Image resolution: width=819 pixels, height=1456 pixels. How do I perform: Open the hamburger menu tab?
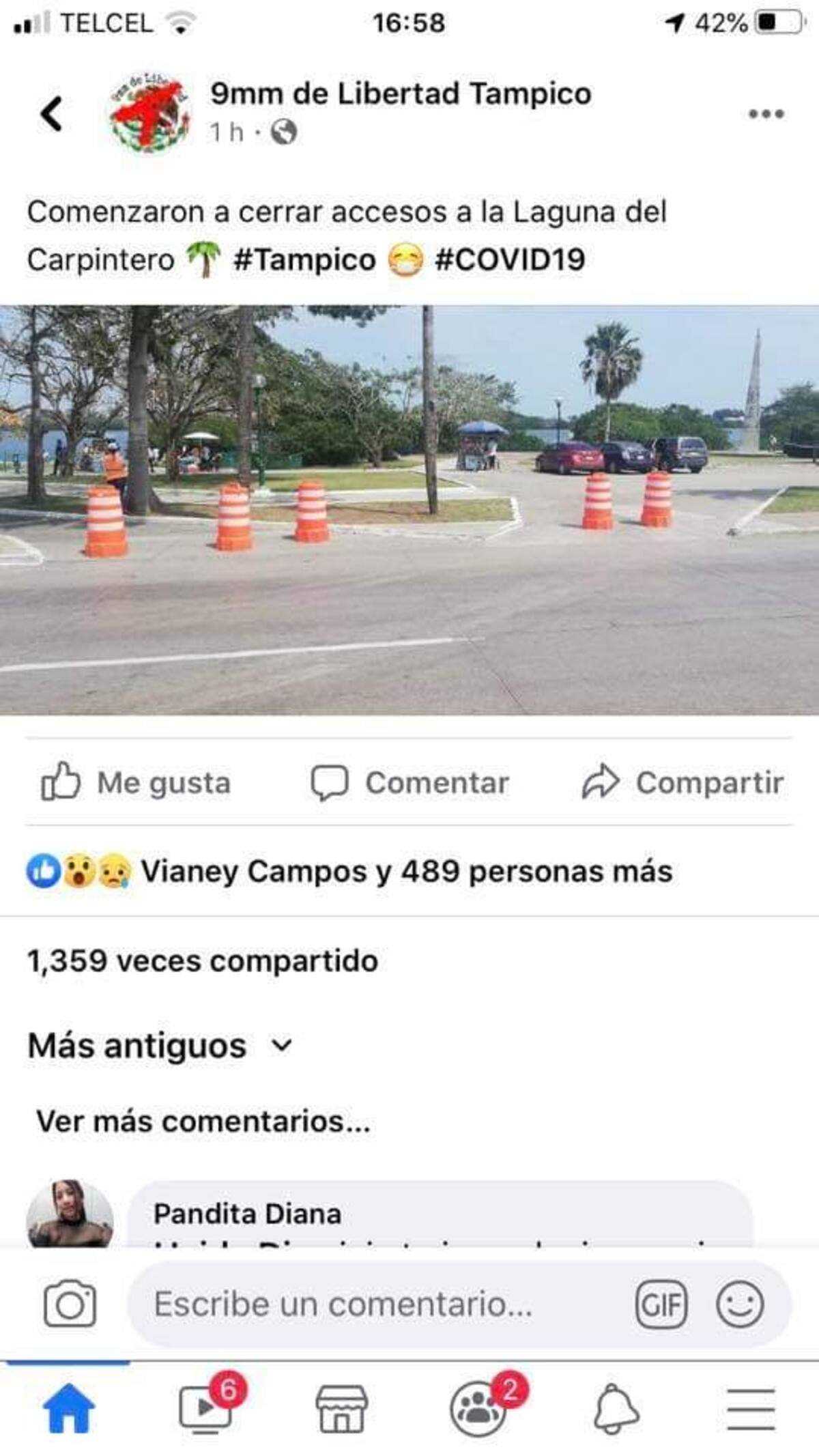751,1409
